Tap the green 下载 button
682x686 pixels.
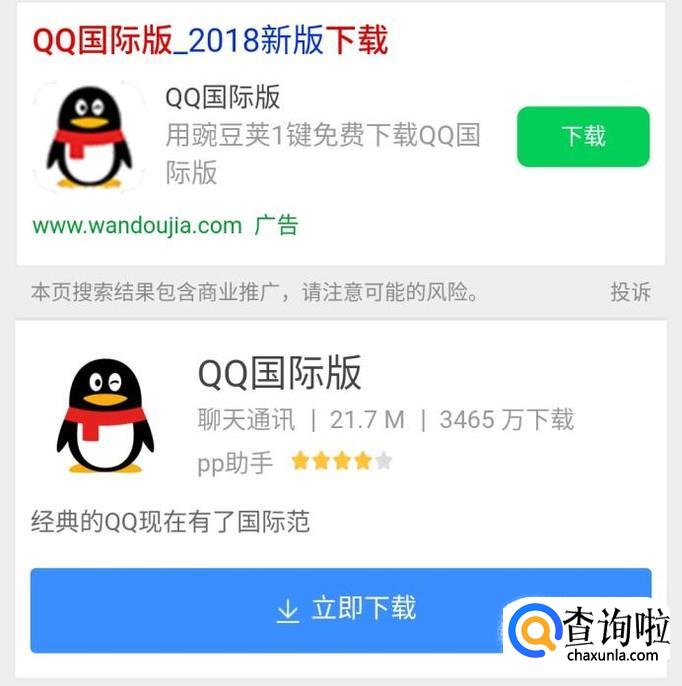pyautogui.click(x=583, y=136)
